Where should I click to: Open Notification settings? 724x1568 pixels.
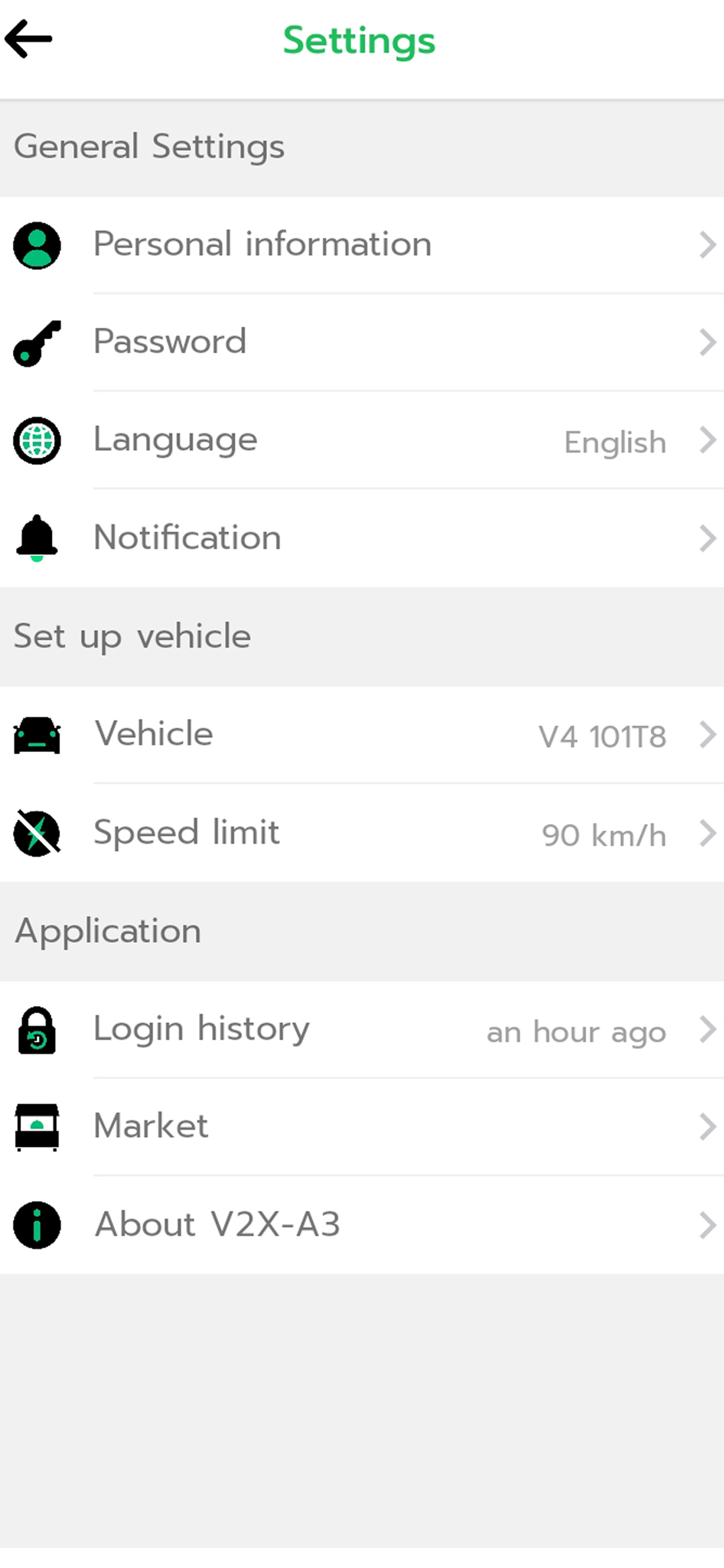click(362, 538)
